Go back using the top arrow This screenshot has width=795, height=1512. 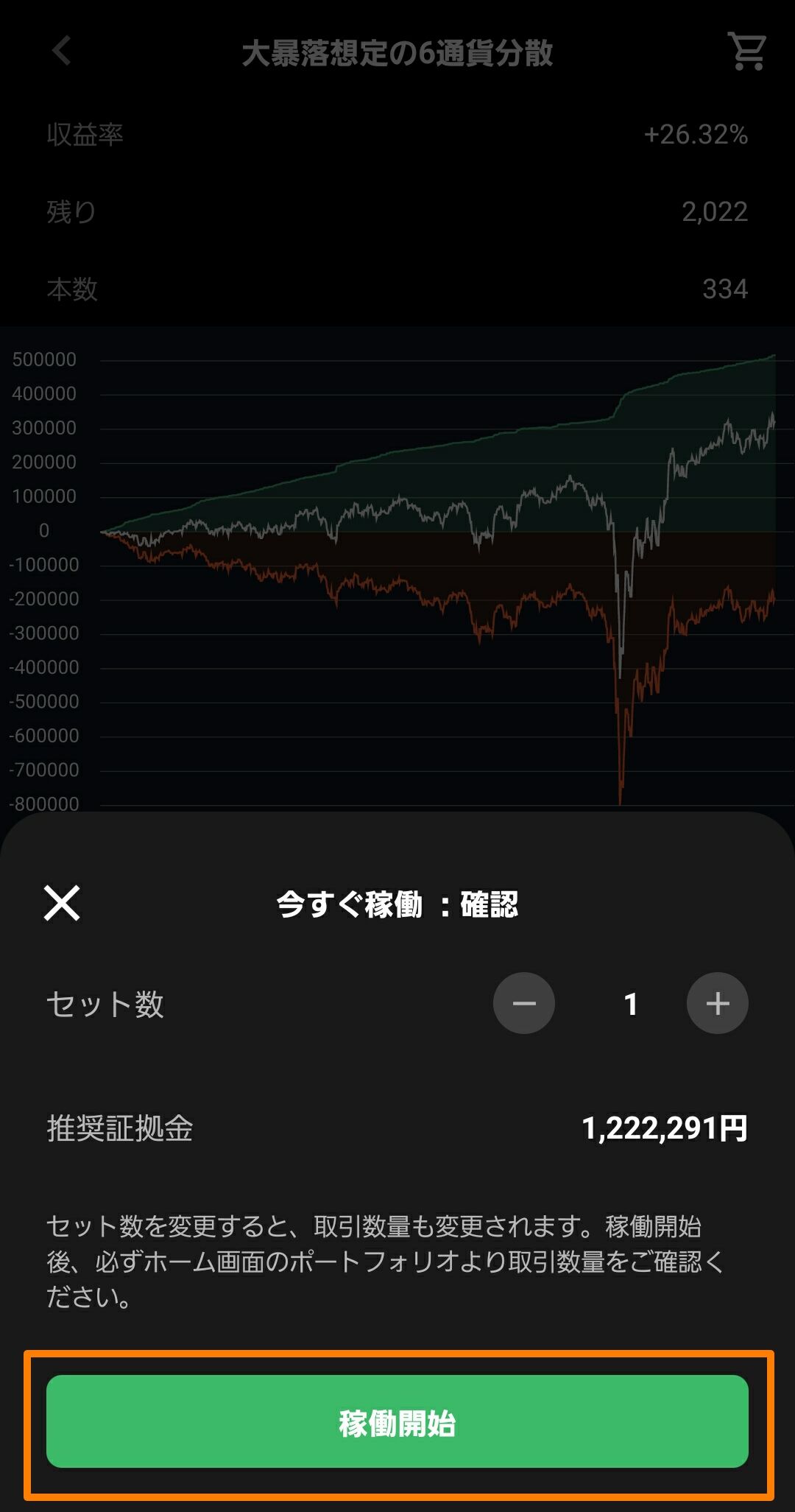click(x=62, y=52)
